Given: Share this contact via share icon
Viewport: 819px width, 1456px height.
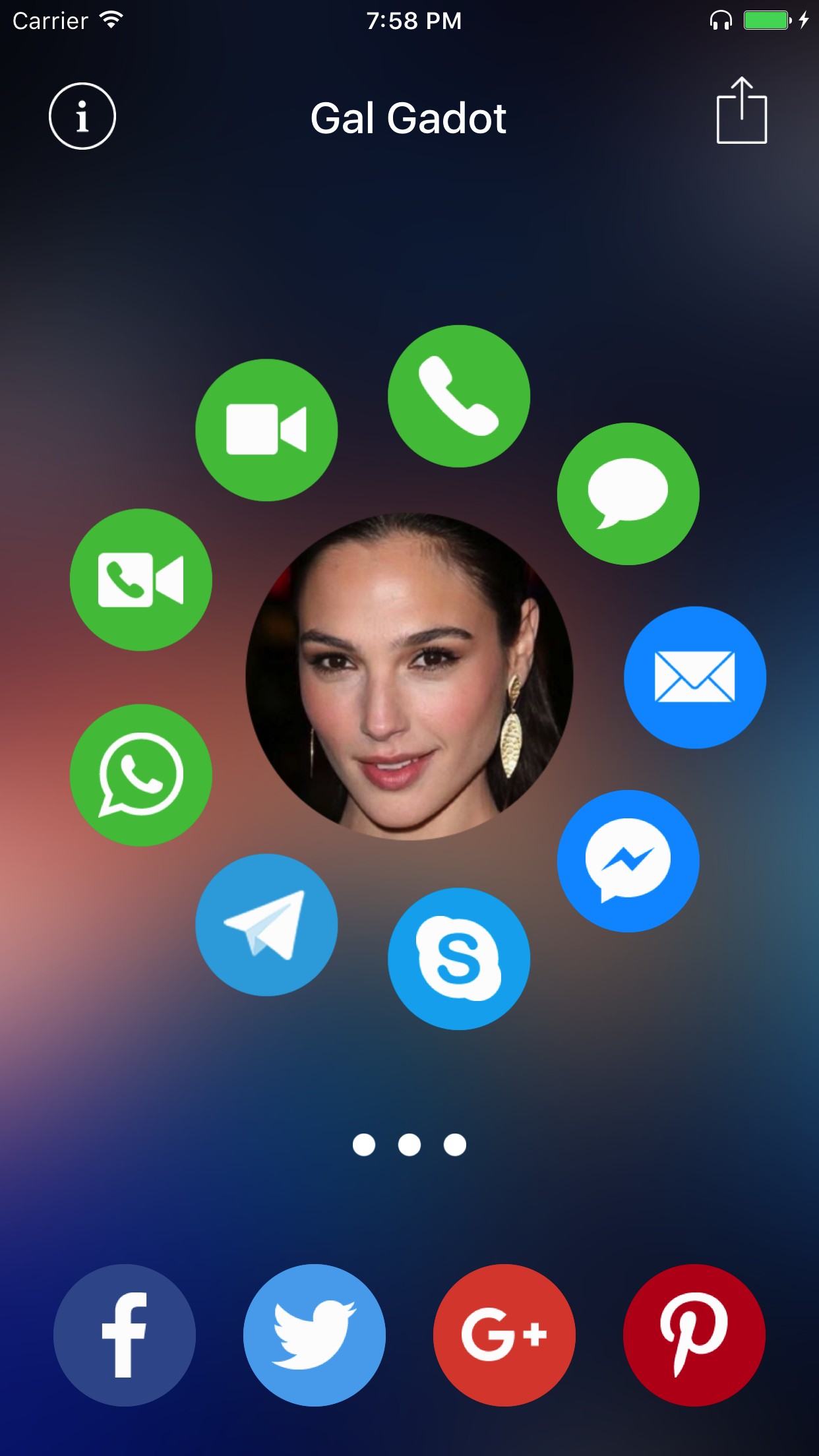Looking at the screenshot, I should click(x=742, y=110).
